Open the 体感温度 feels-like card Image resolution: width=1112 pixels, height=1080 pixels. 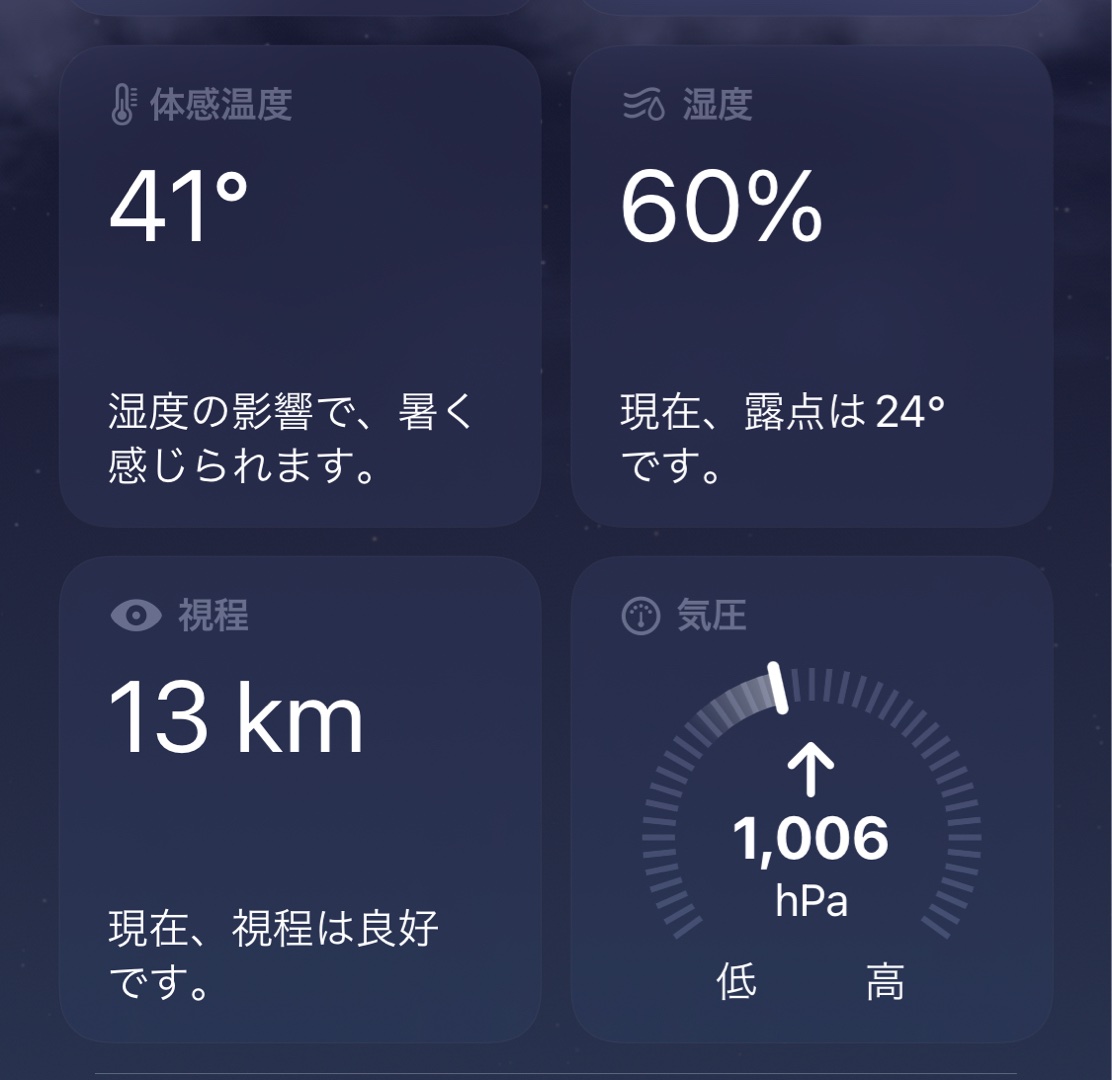click(x=300, y=286)
